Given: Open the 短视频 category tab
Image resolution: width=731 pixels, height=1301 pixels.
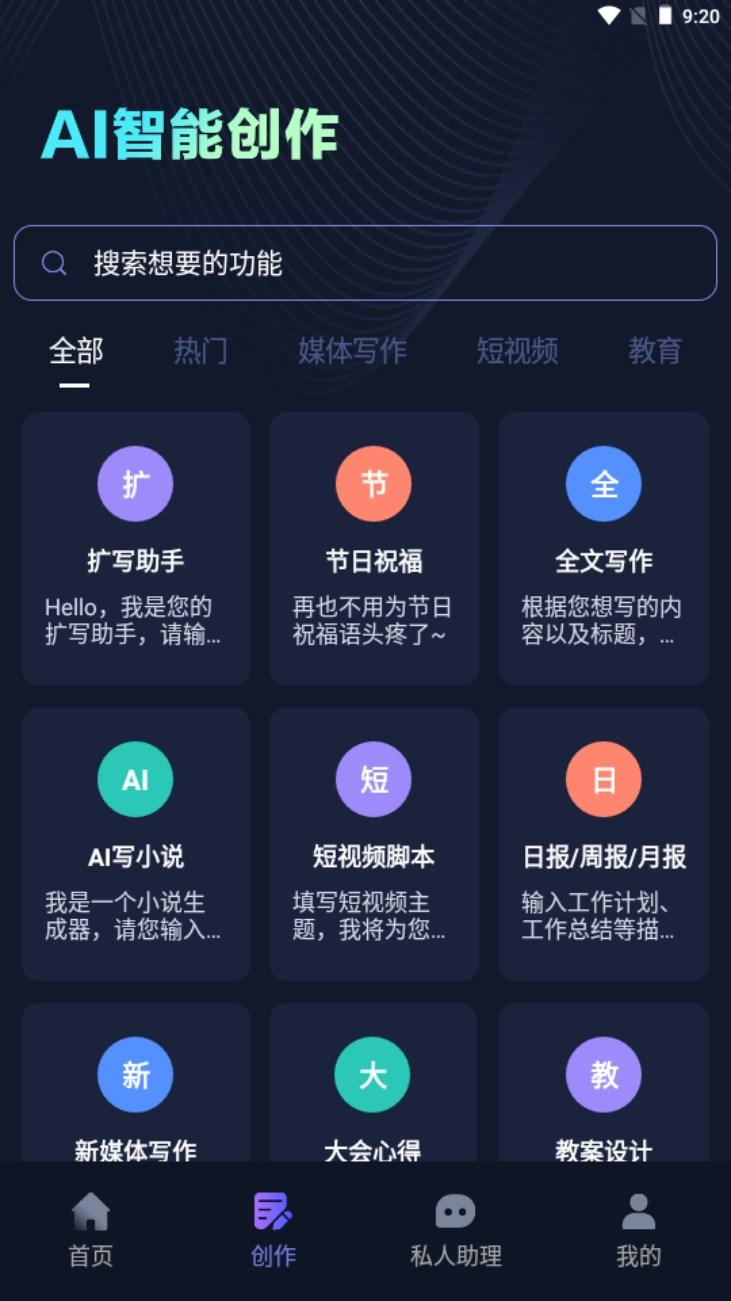Looking at the screenshot, I should [518, 351].
